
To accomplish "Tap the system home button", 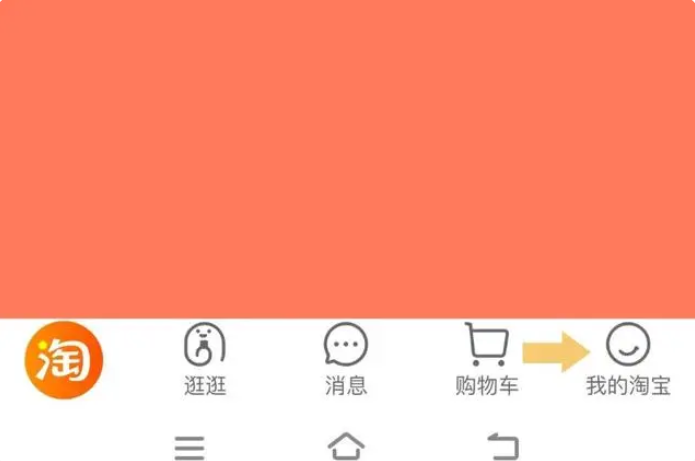I will coord(346,446).
